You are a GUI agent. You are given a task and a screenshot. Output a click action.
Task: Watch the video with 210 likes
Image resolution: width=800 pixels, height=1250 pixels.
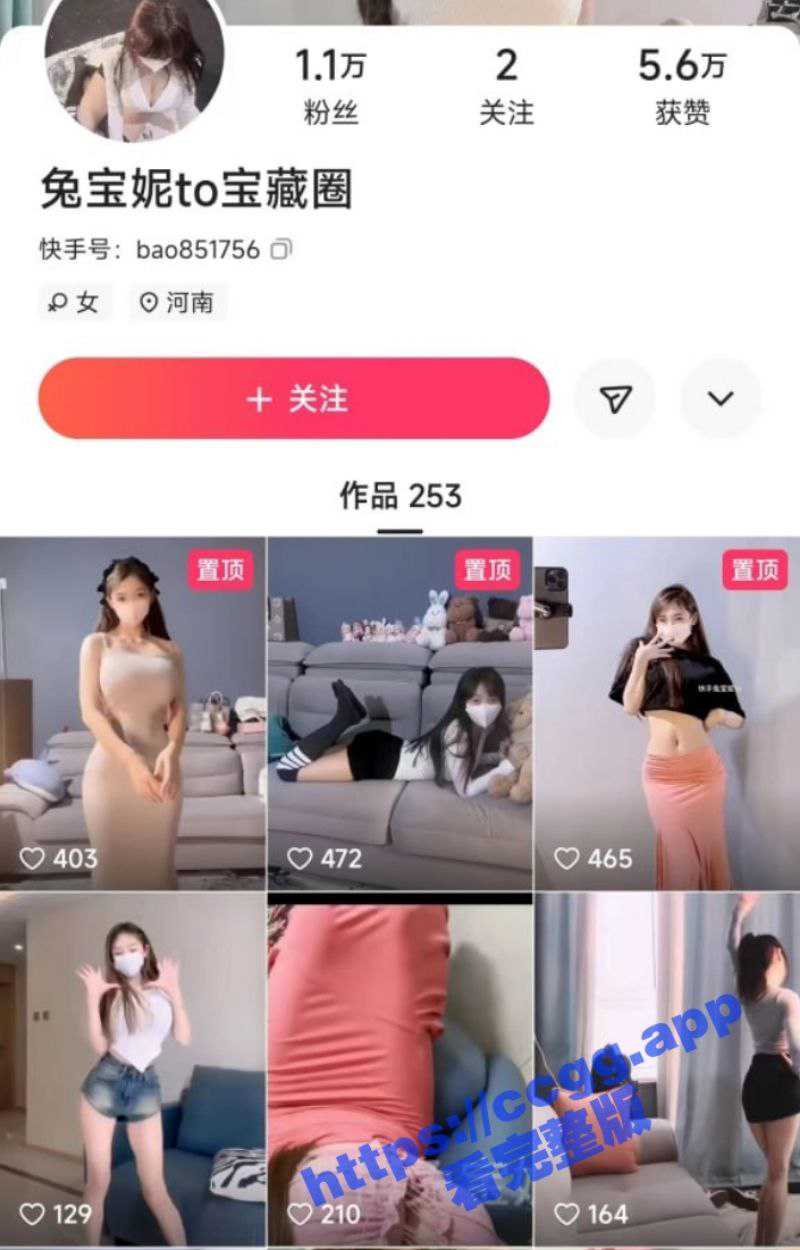point(400,1070)
